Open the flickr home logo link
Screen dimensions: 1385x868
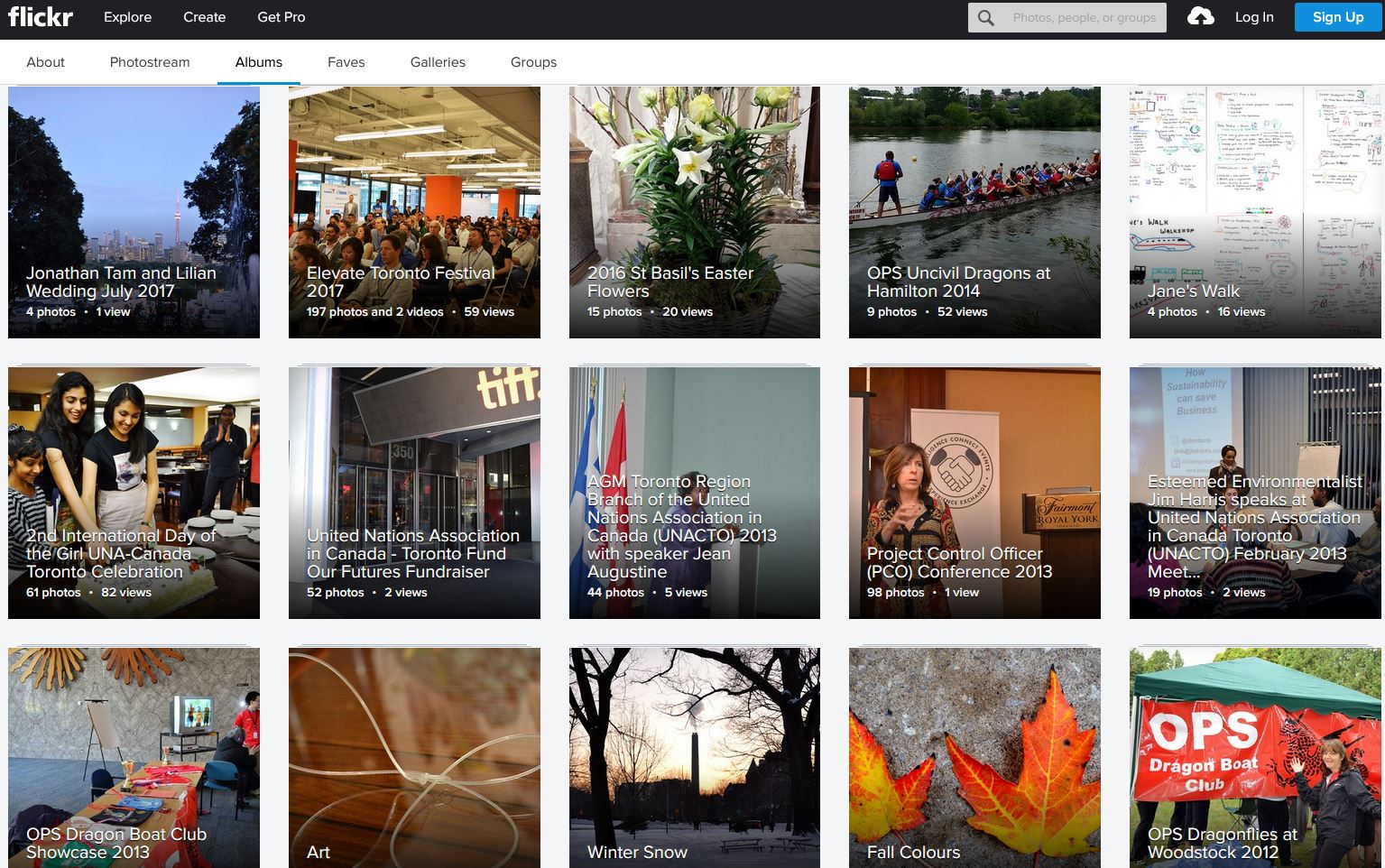tap(41, 17)
